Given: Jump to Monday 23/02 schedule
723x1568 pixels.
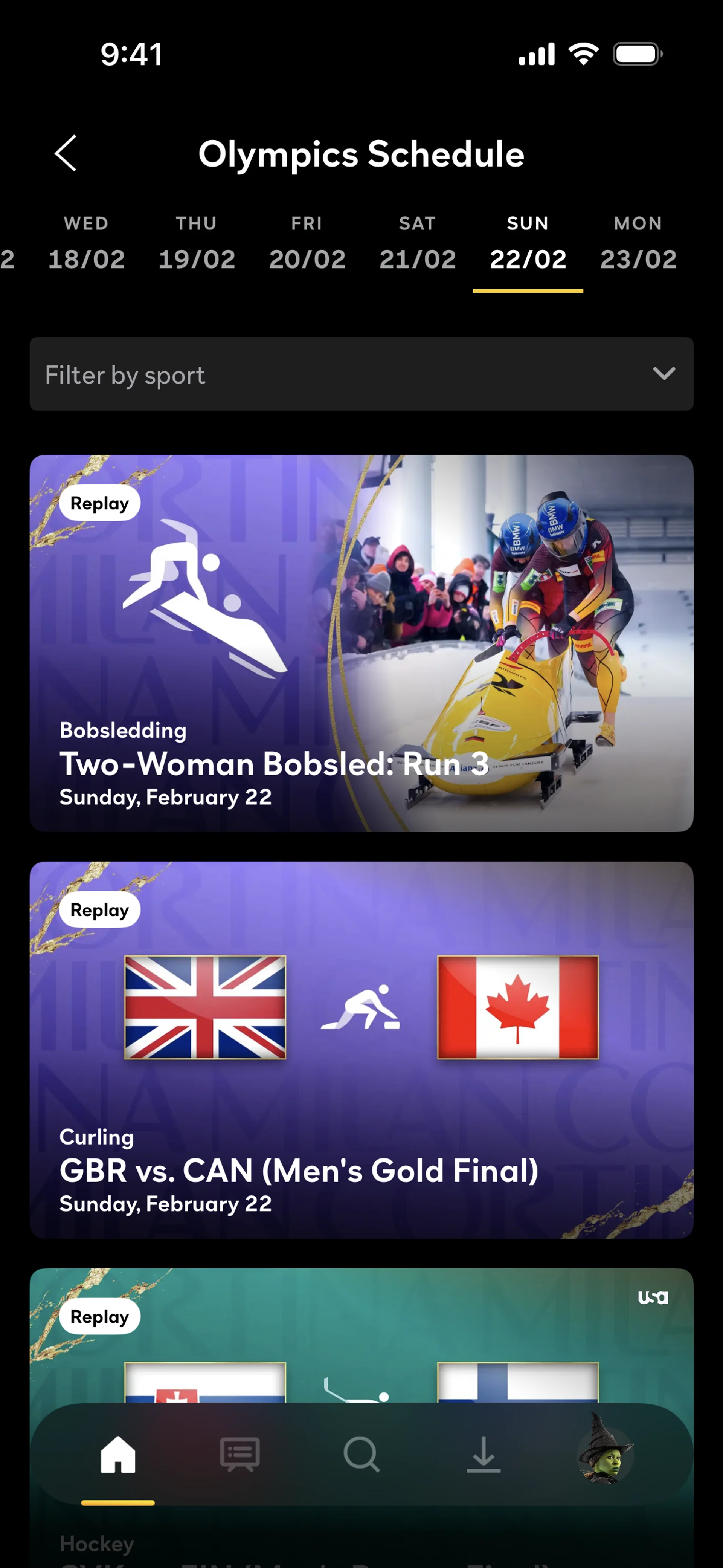Looking at the screenshot, I should (638, 243).
